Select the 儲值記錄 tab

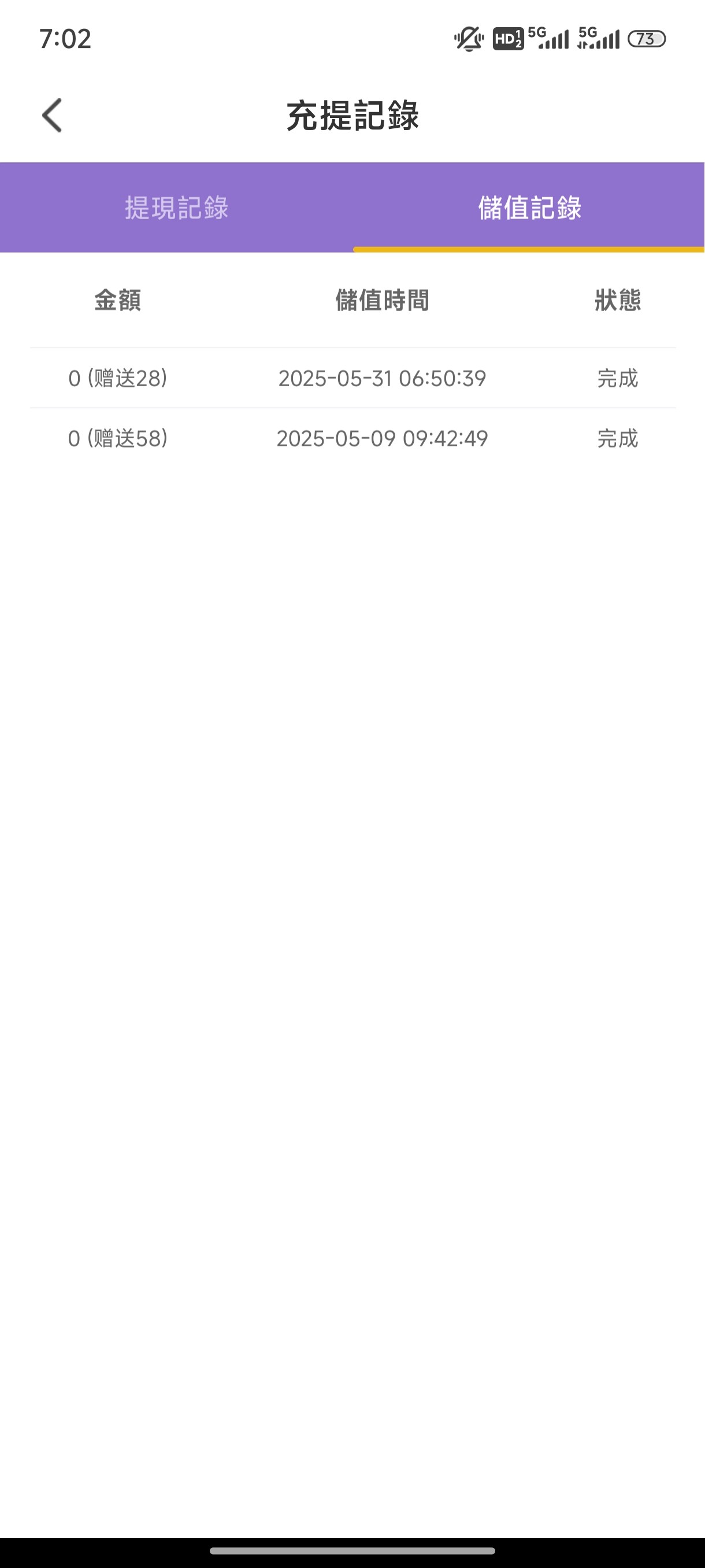pos(529,208)
